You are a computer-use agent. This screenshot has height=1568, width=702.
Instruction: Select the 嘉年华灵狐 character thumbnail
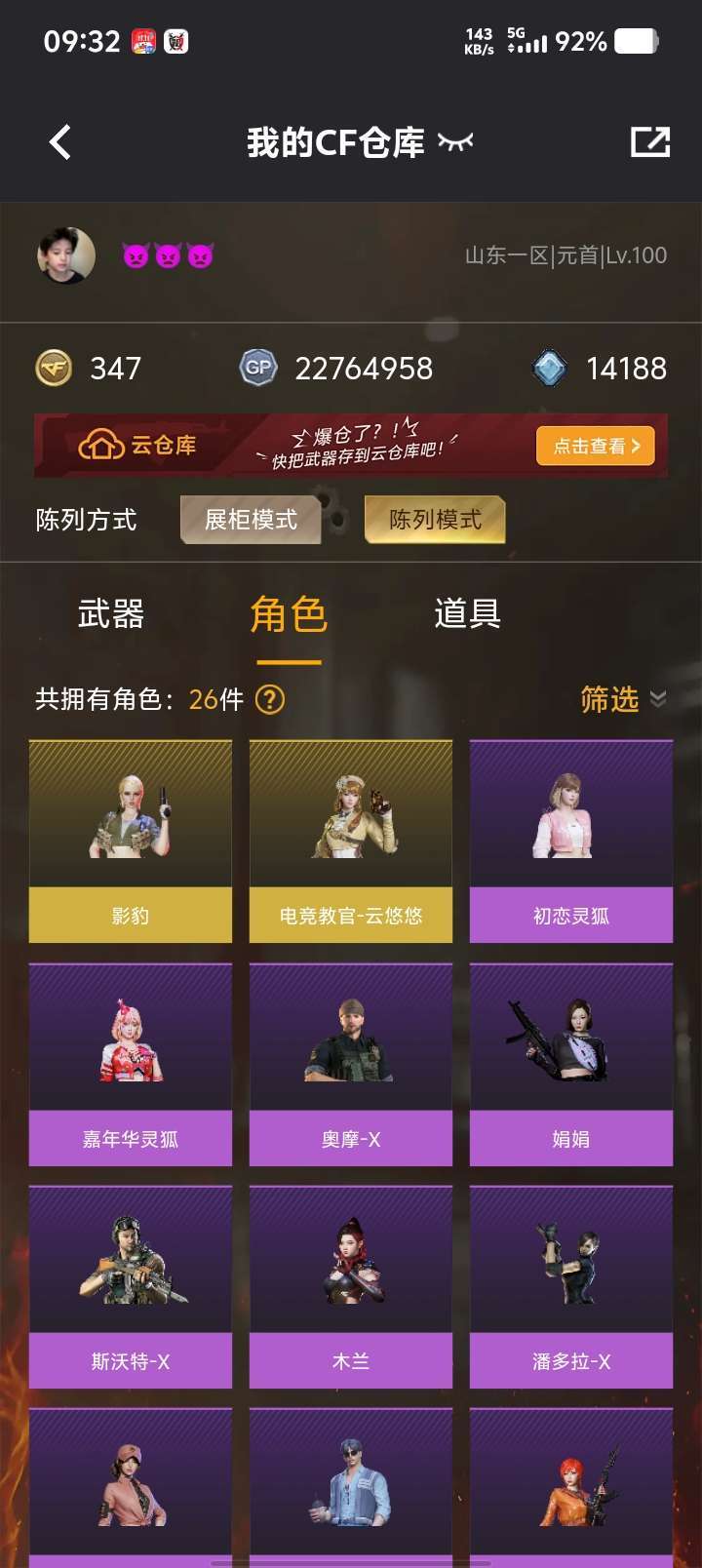pos(129,1065)
